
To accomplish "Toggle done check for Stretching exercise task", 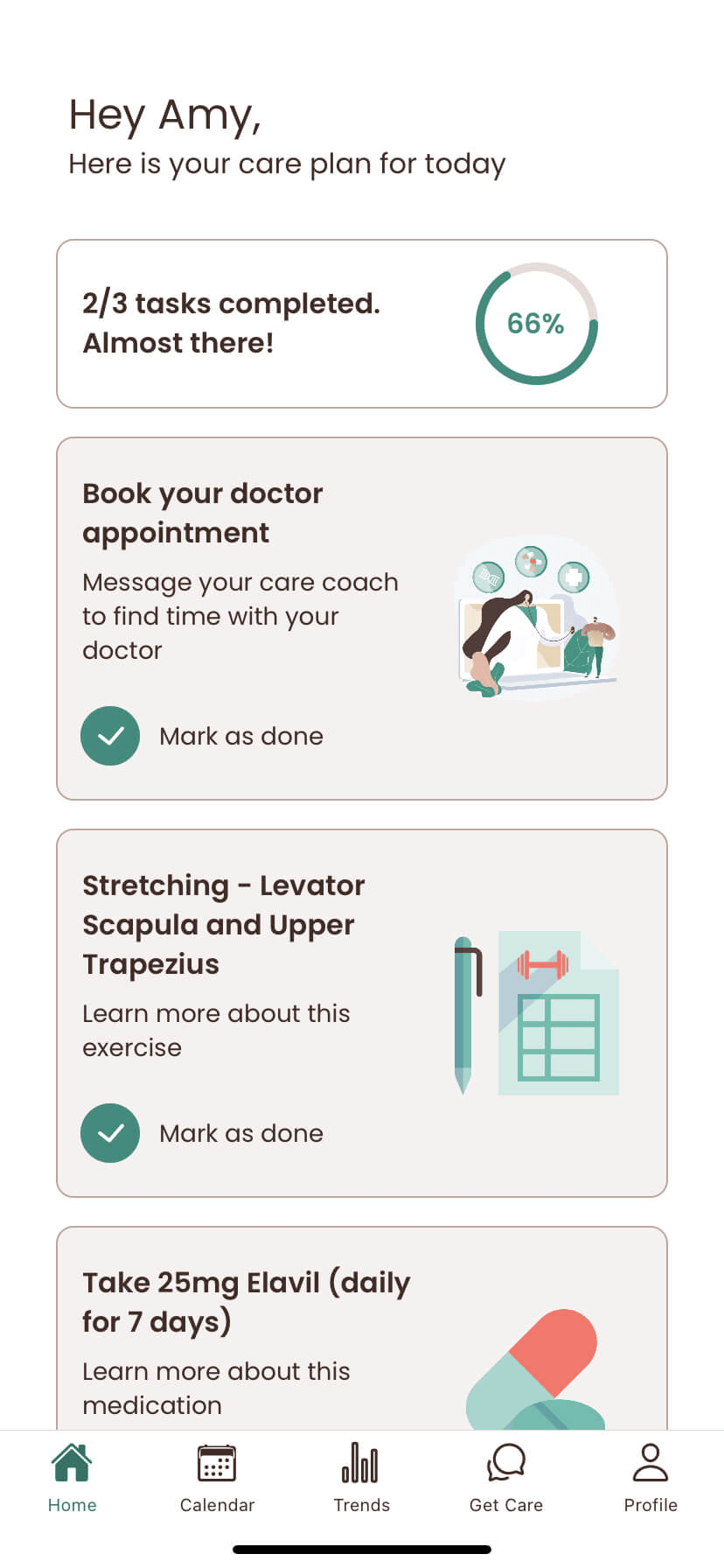I will pyautogui.click(x=110, y=1133).
